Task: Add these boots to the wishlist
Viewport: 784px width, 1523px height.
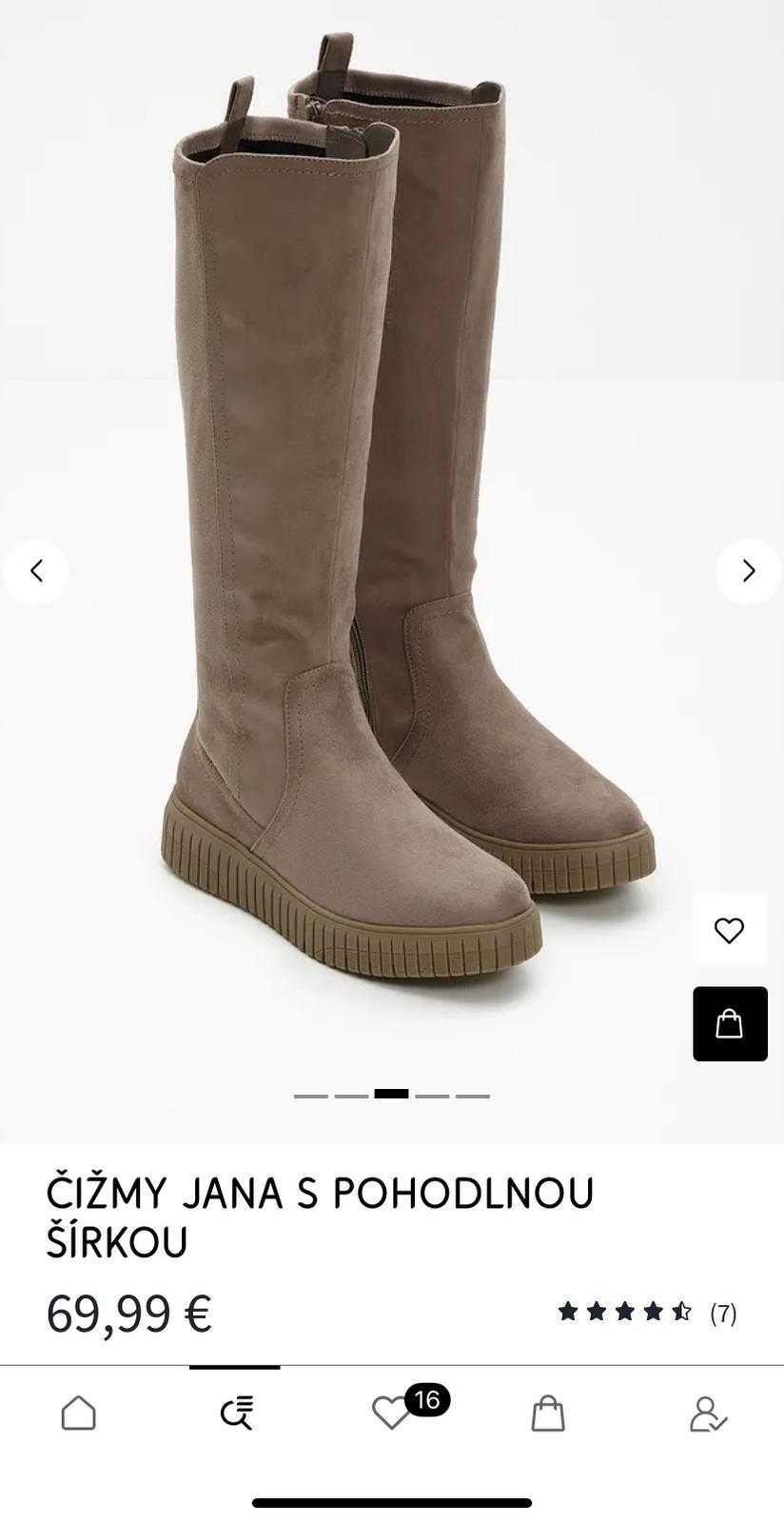Action: pyautogui.click(x=729, y=930)
